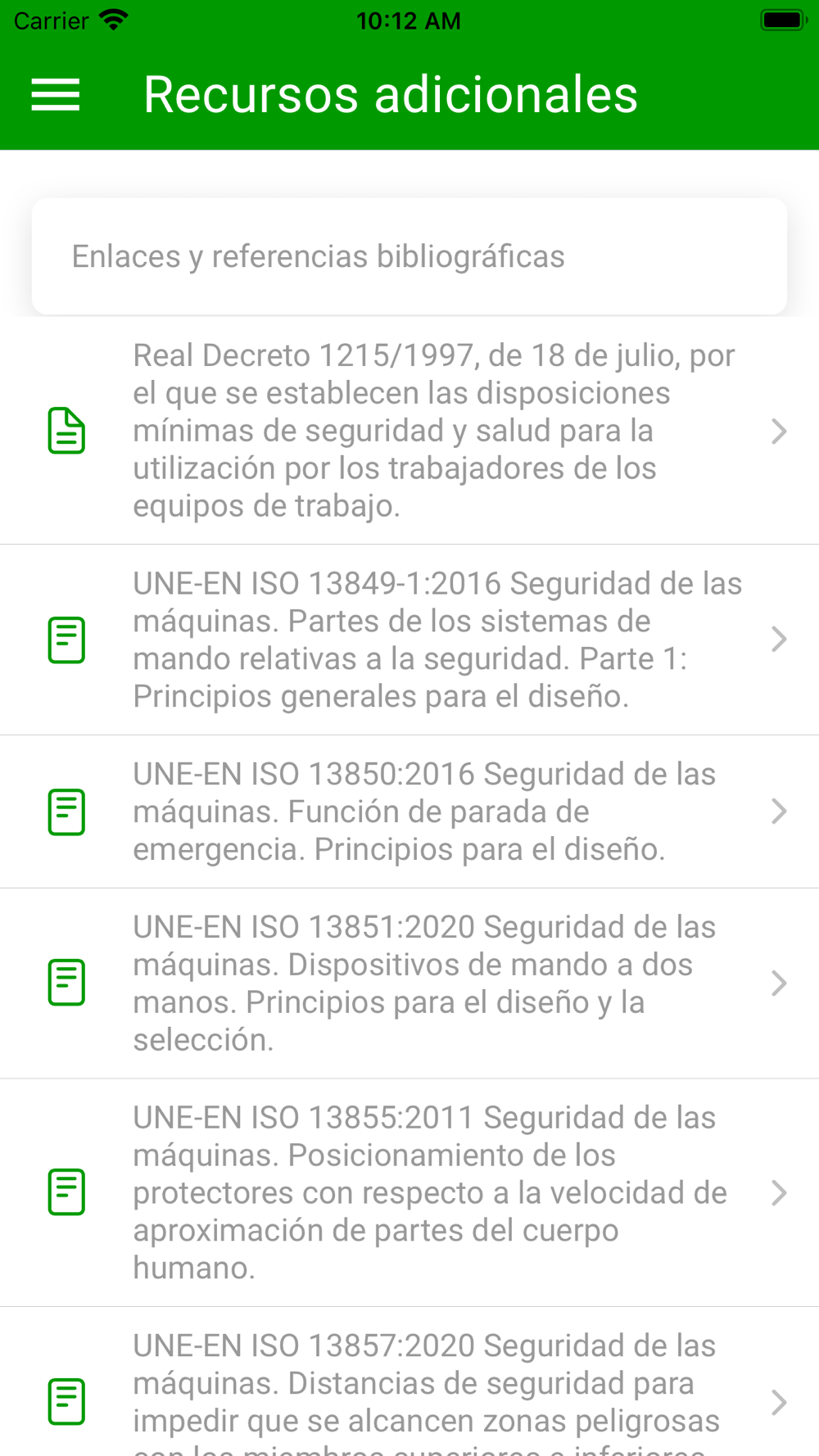Open the Real Decreto 1215/1997 reference
Viewport: 819px width, 1456px height.
[409, 431]
